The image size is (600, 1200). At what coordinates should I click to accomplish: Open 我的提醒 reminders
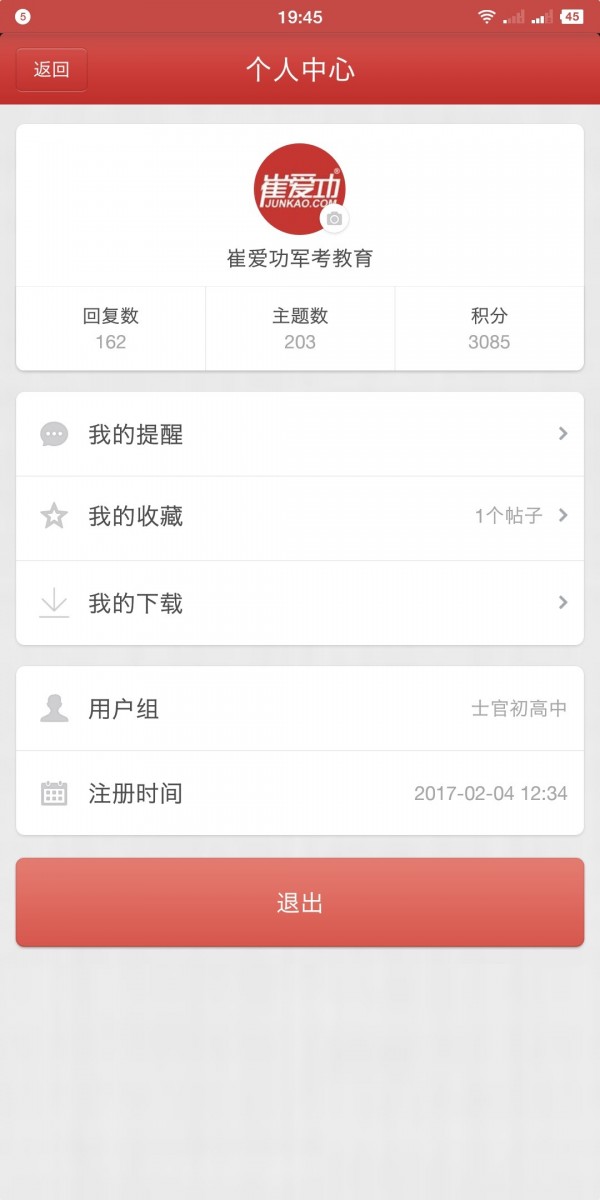pyautogui.click(x=300, y=434)
